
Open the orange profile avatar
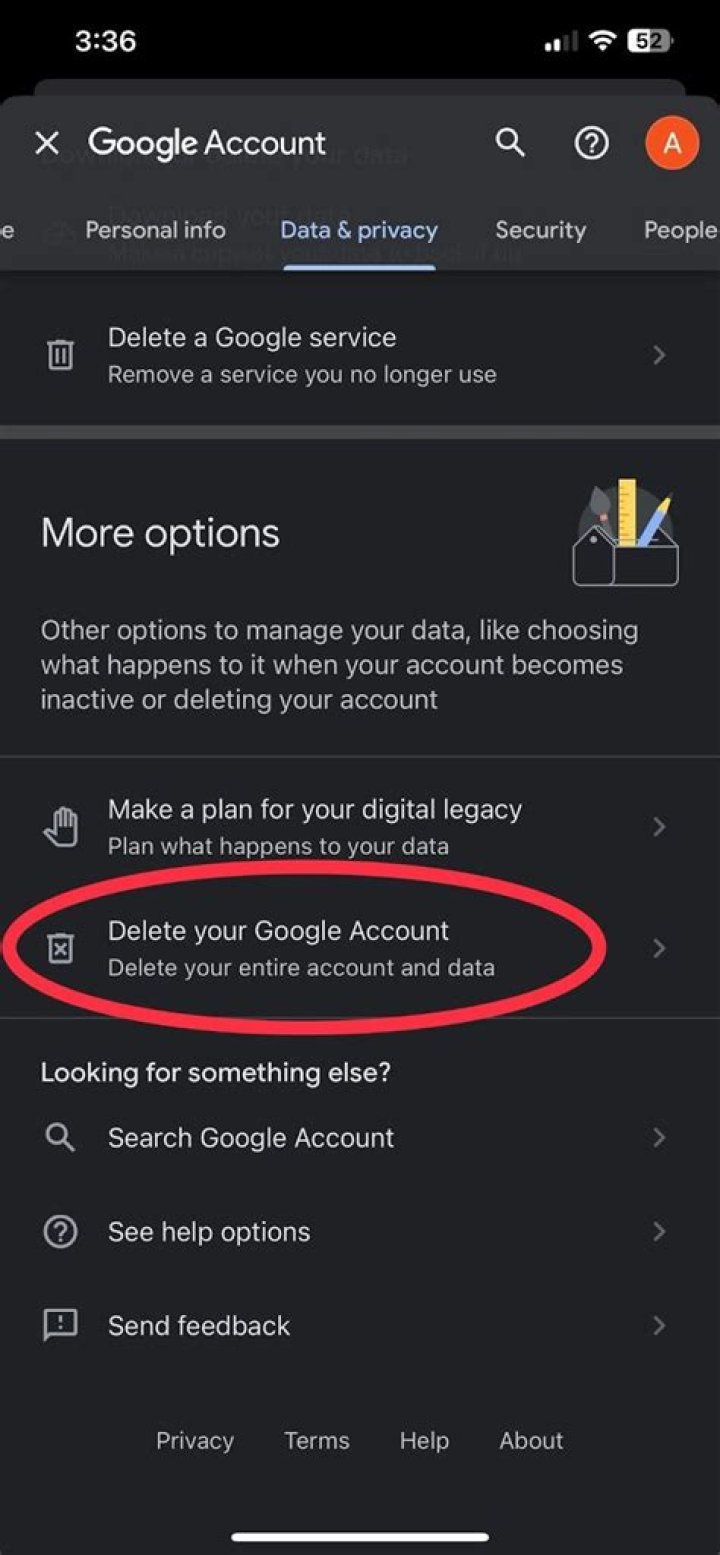672,143
